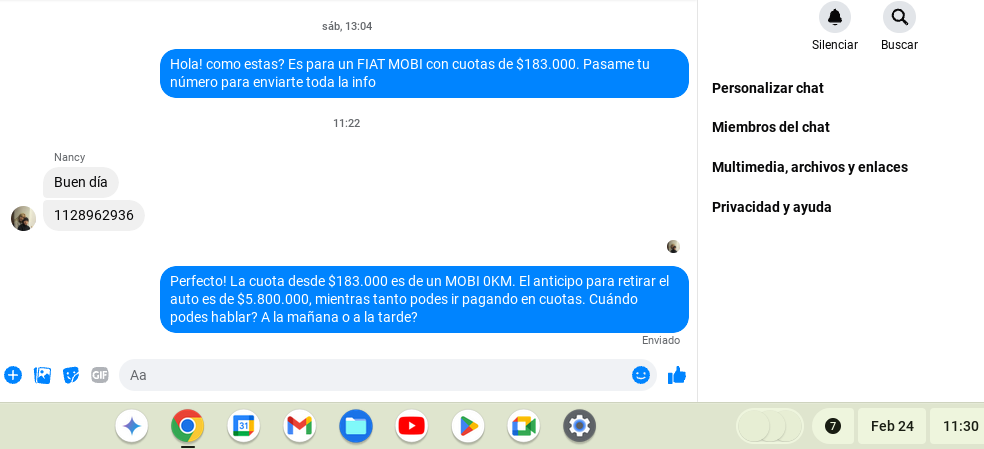984x449 pixels.
Task: Open the emoji picker
Action: [x=641, y=375]
